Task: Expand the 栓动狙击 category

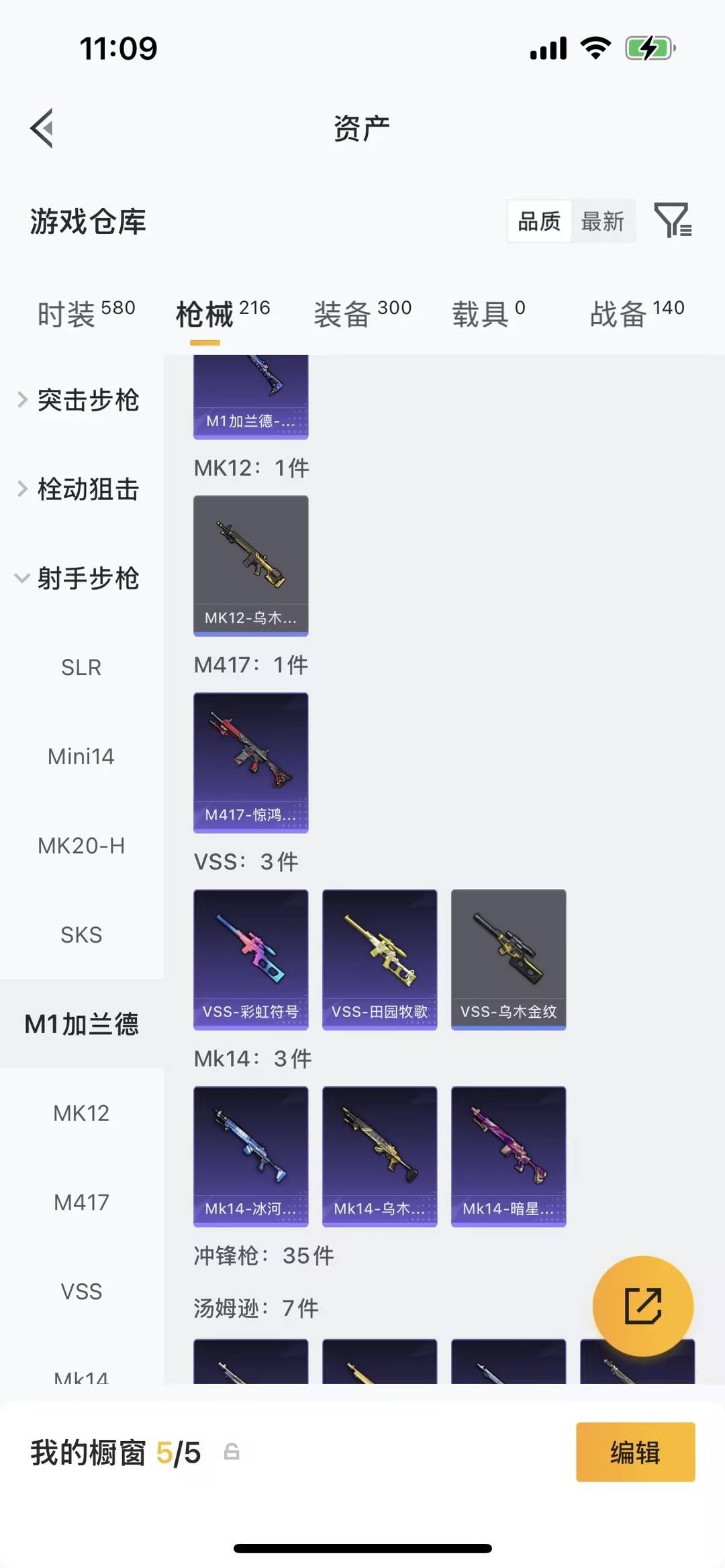Action: [87, 490]
